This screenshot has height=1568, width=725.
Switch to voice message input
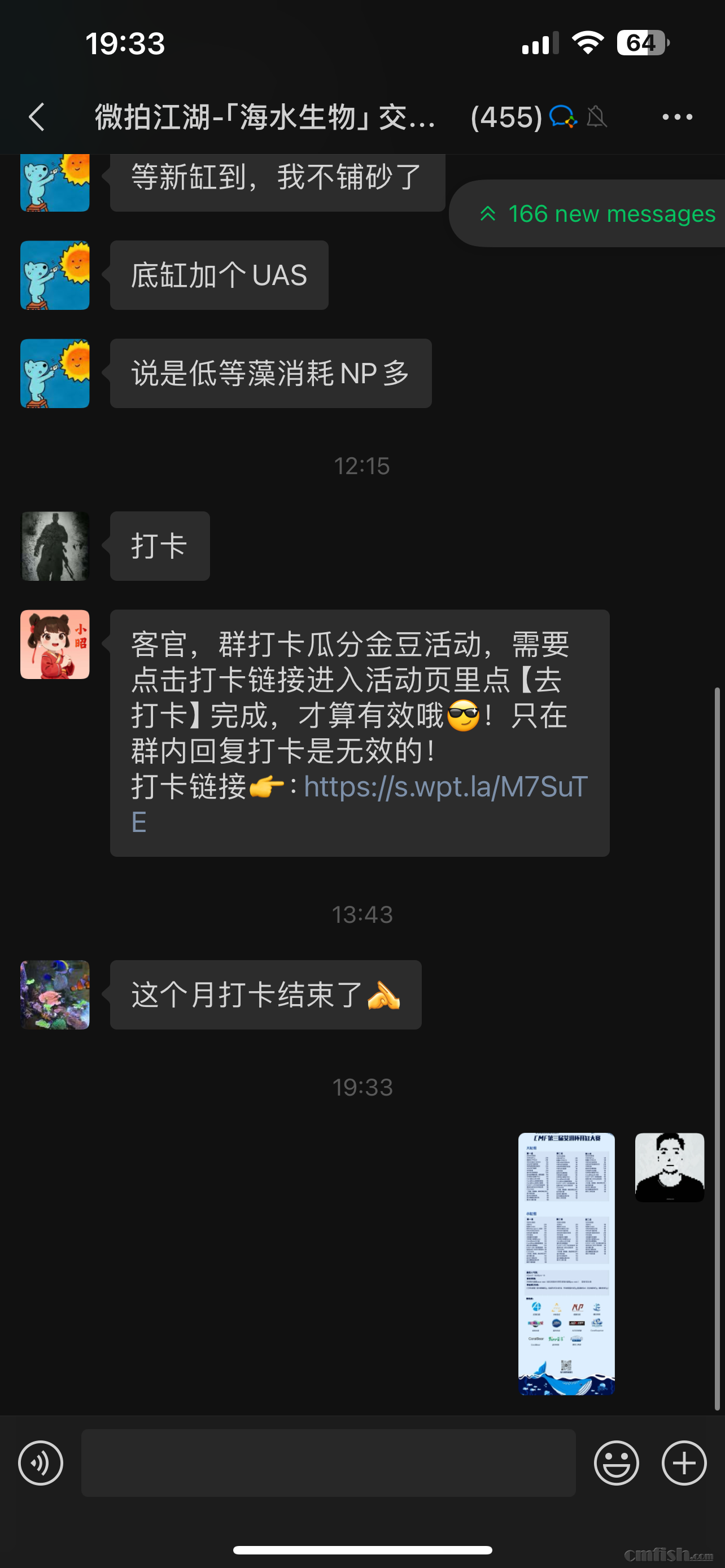point(41,1462)
